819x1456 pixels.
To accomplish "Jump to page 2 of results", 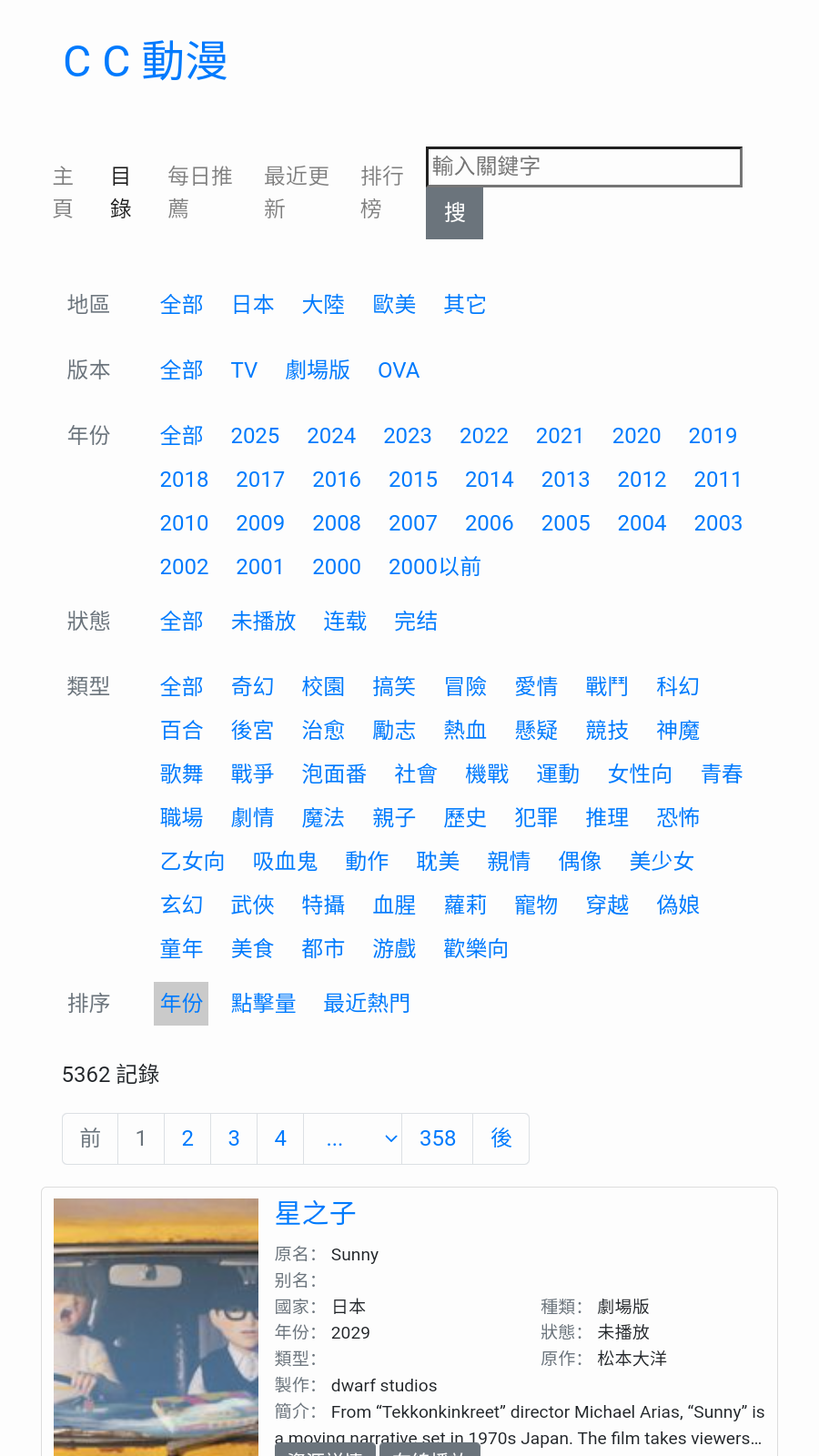I will point(187,1138).
